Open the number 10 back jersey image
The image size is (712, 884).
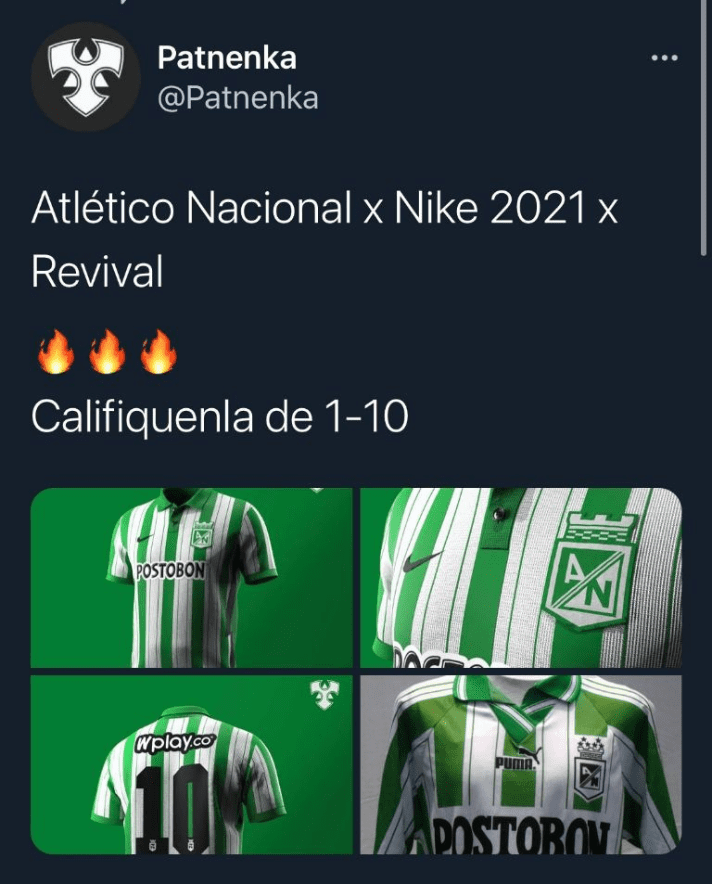click(x=192, y=765)
